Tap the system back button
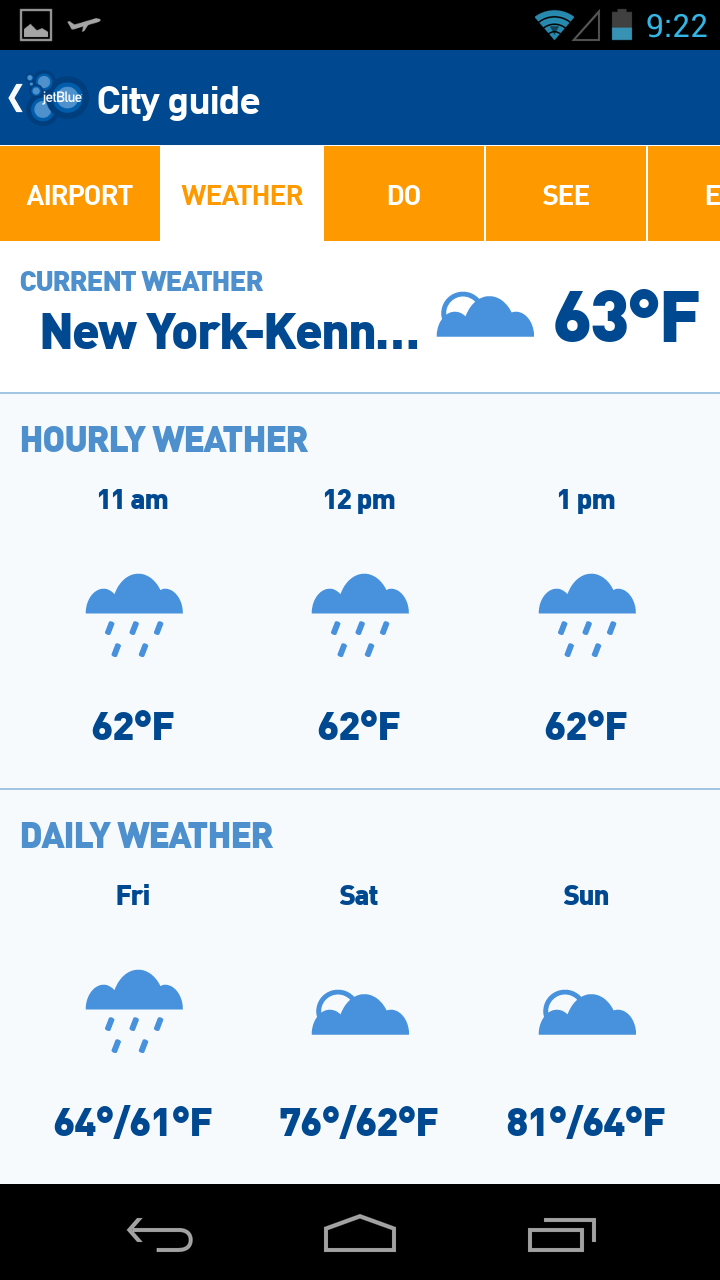Viewport: 720px width, 1280px height. tap(160, 1234)
